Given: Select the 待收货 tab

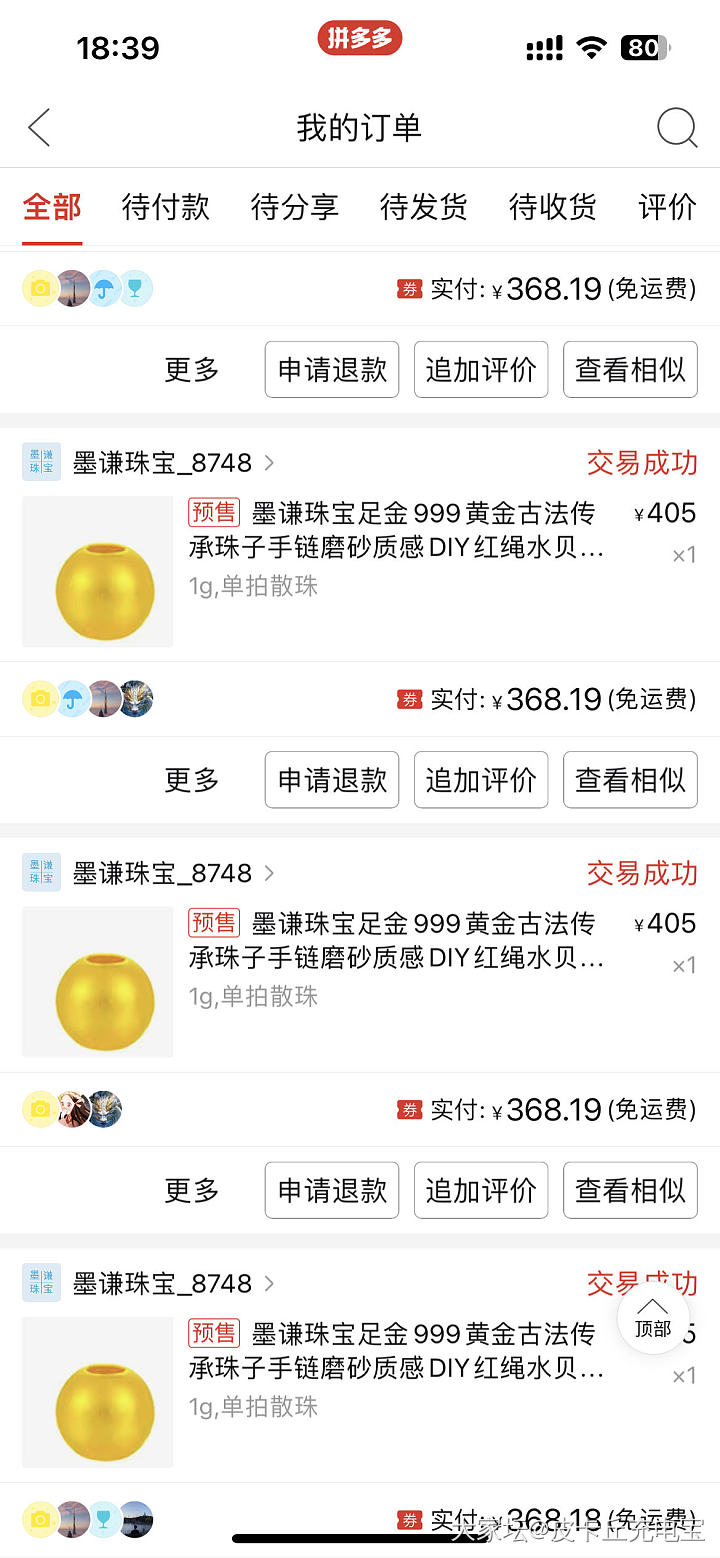Looking at the screenshot, I should [x=553, y=207].
